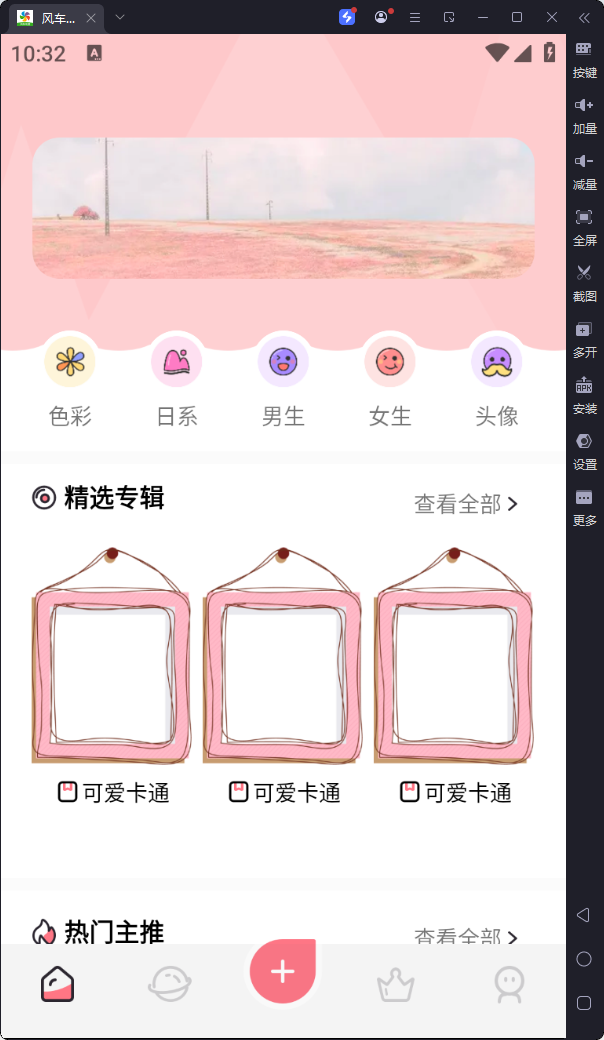This screenshot has height=1040, width=604.
Task: Switch to the profile tab
Action: pos(509,985)
